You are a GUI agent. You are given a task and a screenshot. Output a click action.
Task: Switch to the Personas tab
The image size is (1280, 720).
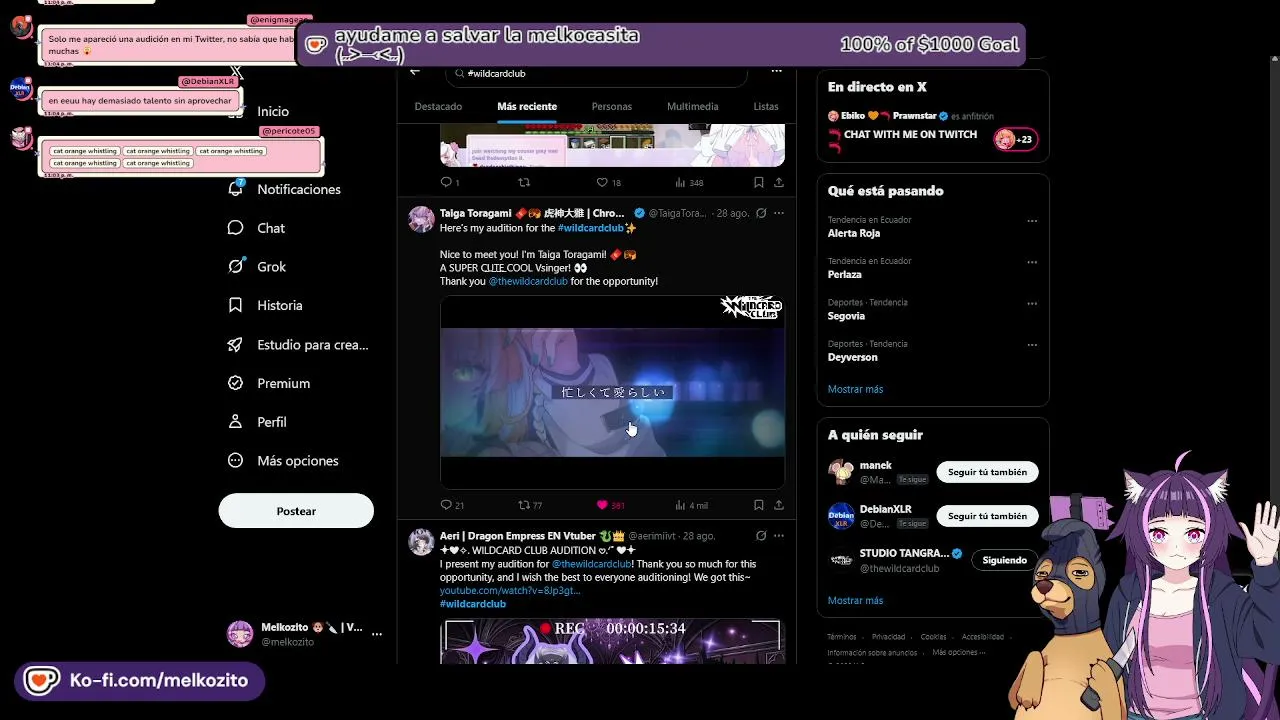(611, 106)
